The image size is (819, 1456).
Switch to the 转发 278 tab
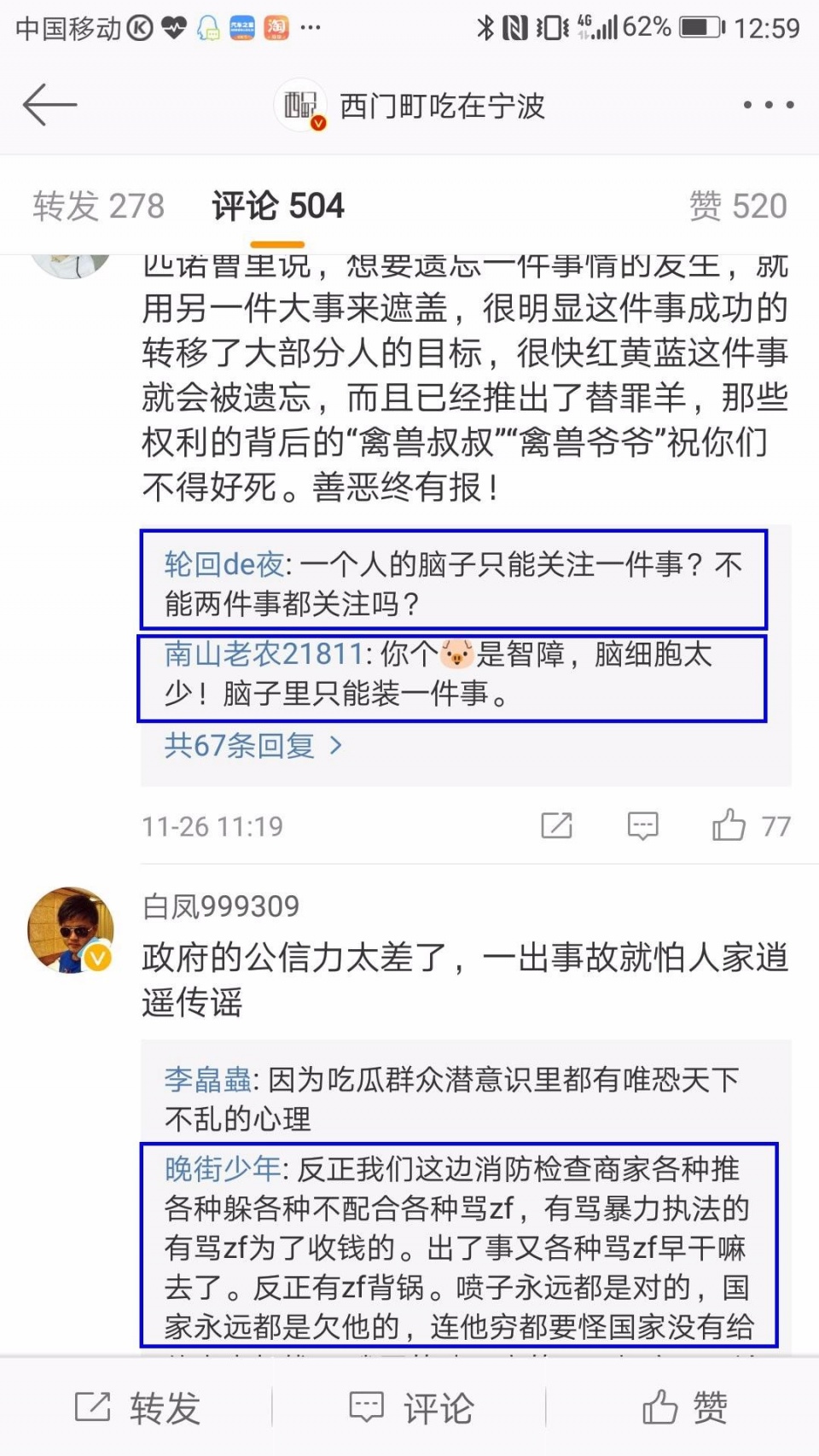[x=99, y=207]
